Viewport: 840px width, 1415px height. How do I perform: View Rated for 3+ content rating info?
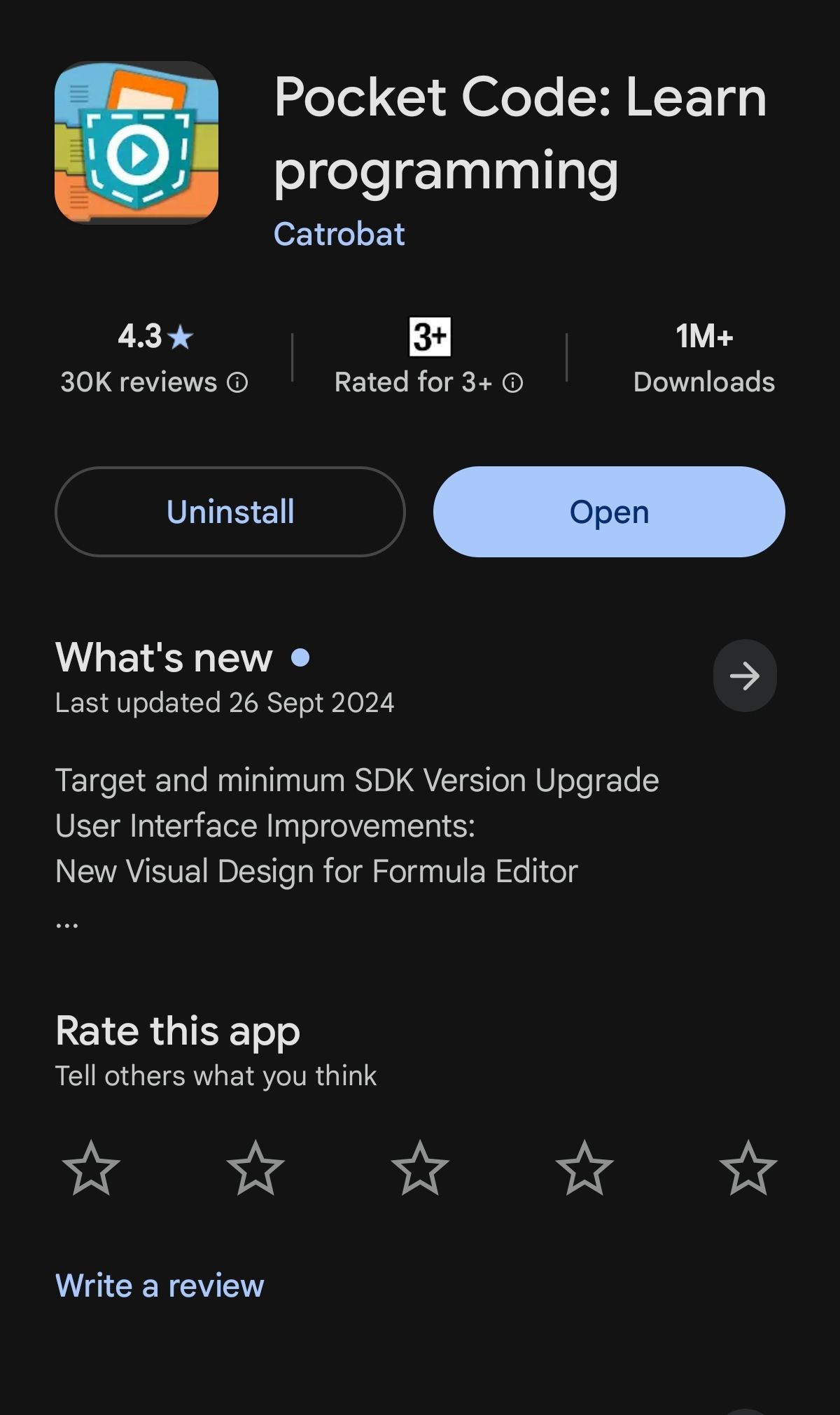(x=512, y=382)
